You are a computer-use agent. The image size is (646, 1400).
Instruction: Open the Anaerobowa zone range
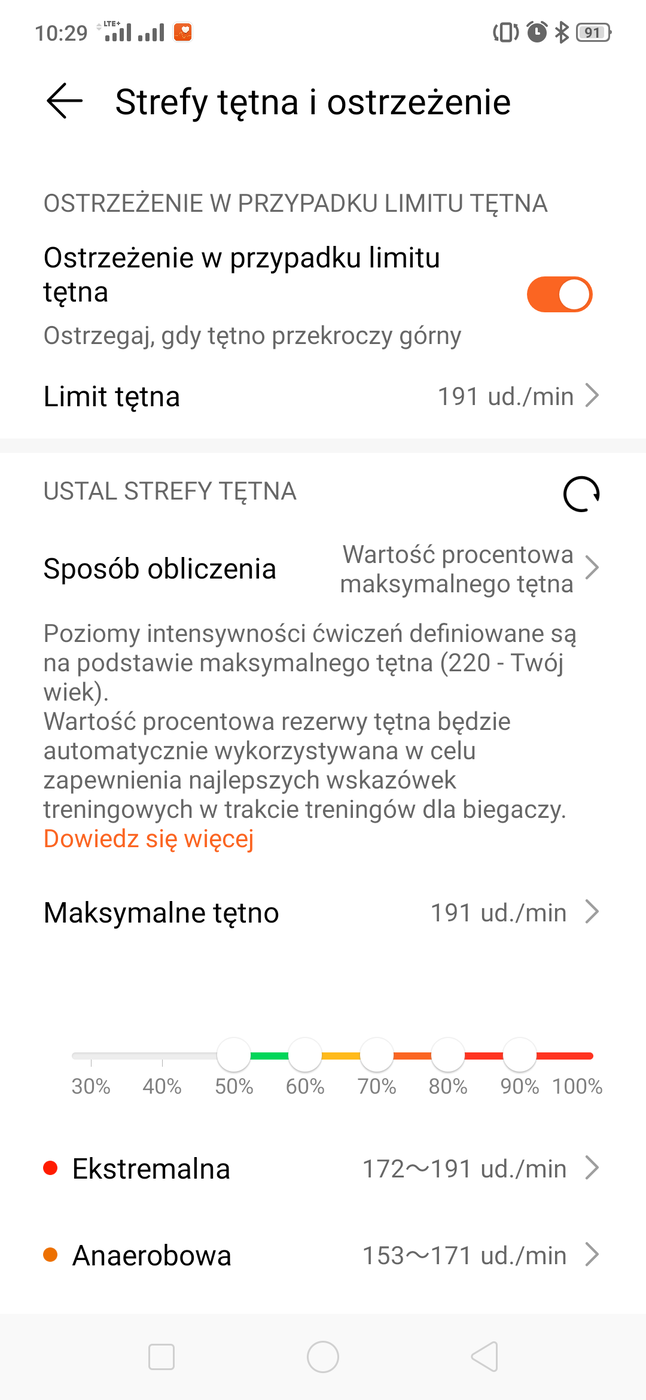(322, 1255)
